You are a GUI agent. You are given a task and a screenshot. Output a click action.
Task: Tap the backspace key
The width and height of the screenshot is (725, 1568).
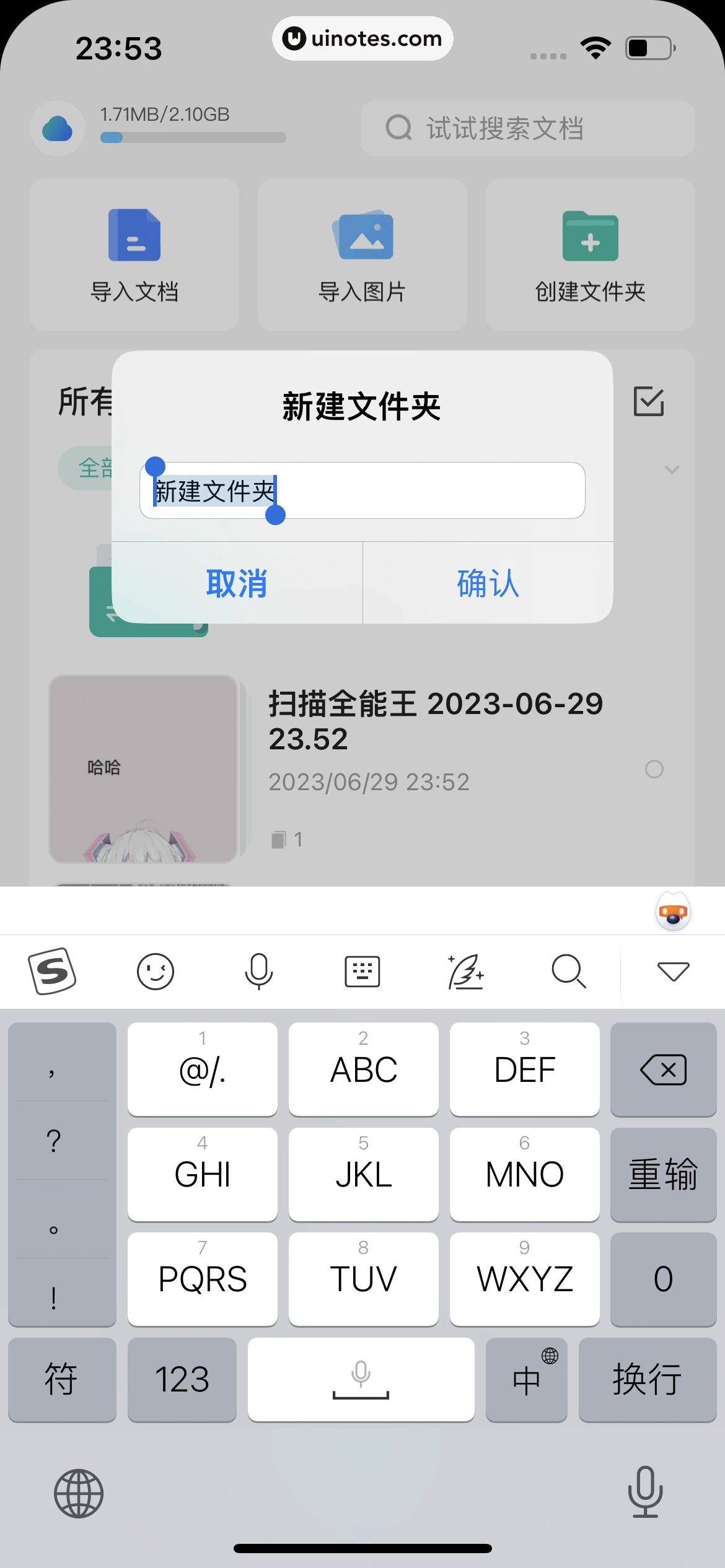pos(663,1069)
